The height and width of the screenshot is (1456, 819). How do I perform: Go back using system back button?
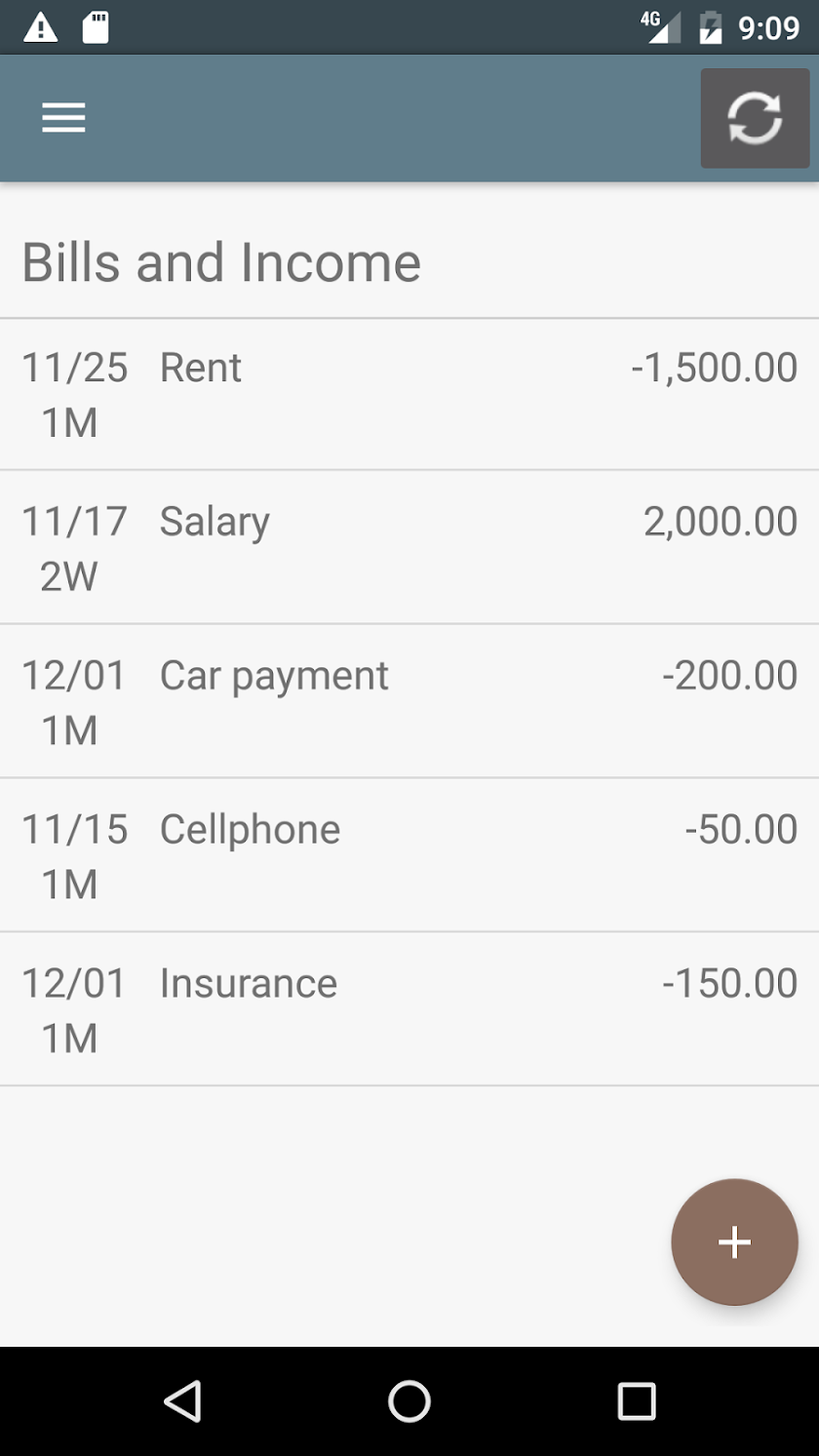pyautogui.click(x=182, y=1401)
